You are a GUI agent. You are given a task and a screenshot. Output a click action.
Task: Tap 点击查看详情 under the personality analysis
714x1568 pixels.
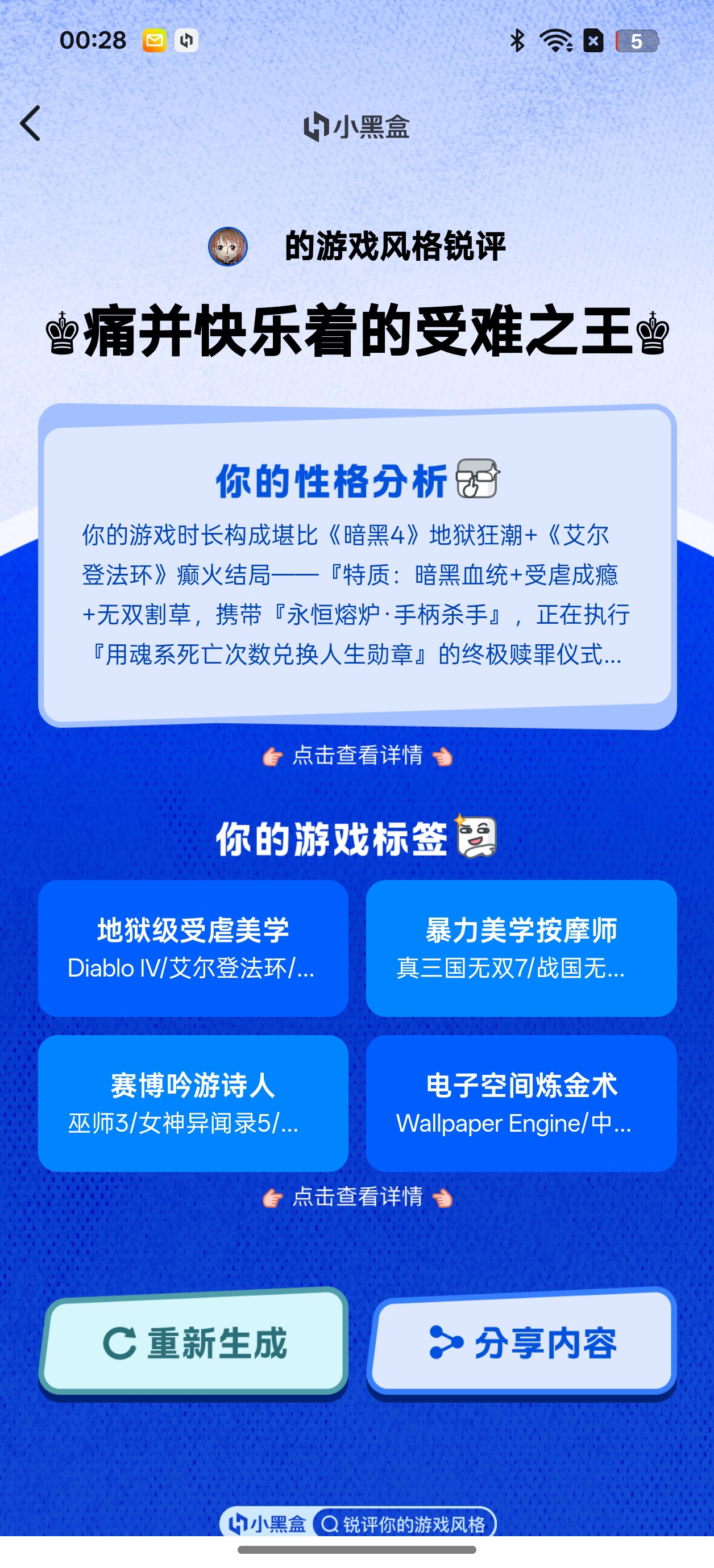(x=358, y=756)
